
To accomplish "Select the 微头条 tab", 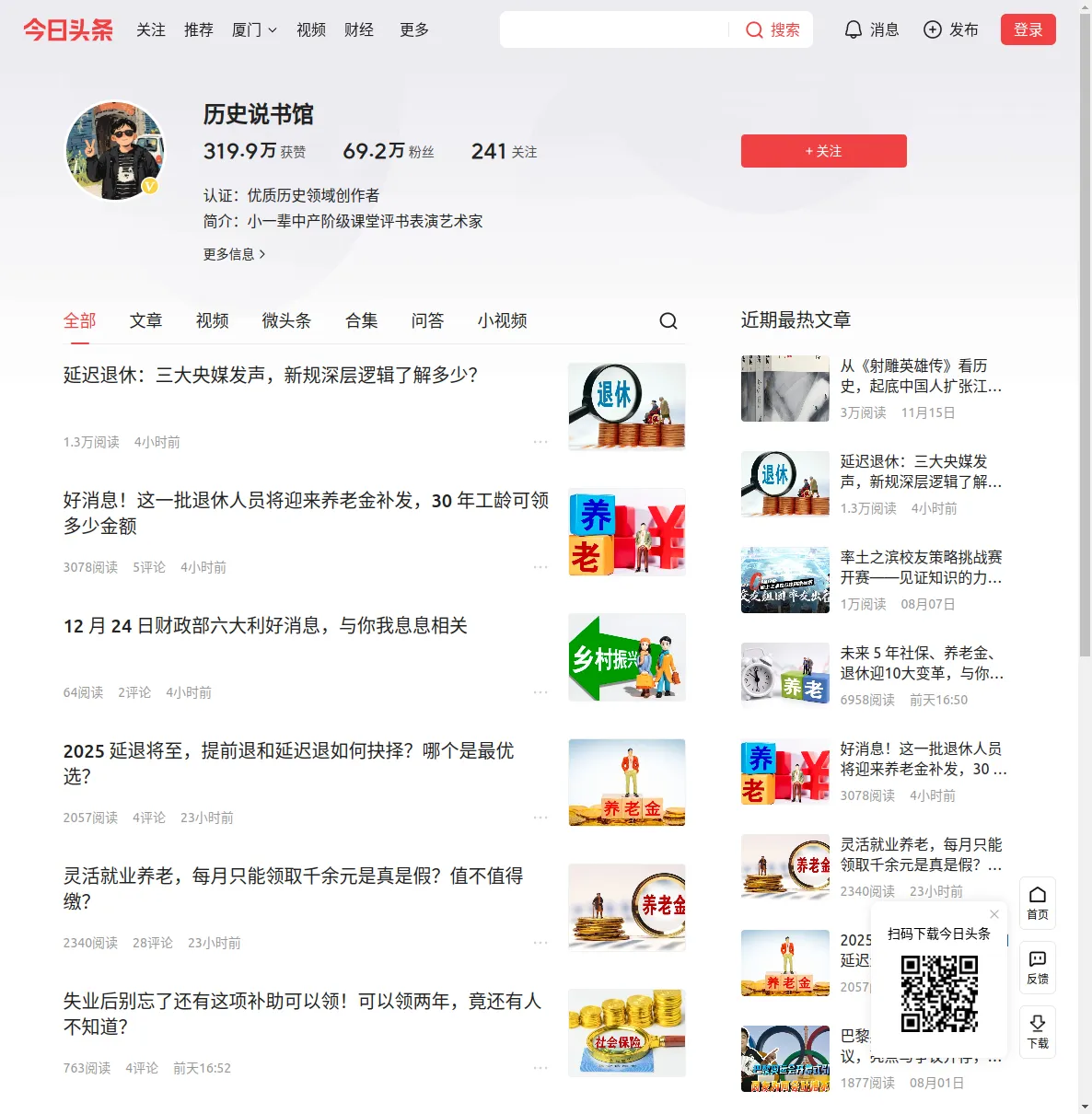I will 286,320.
